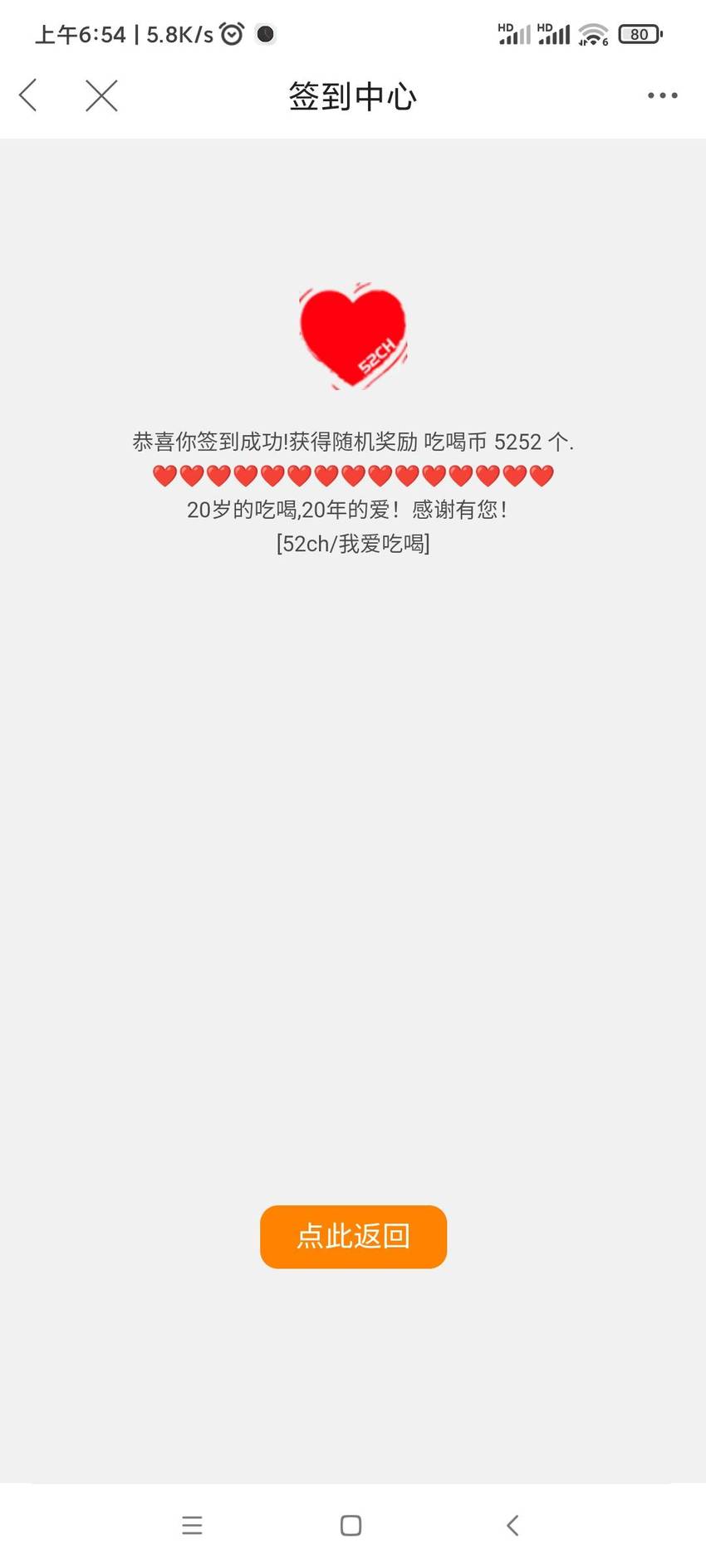Tap the 点此返回 button

point(353,1236)
